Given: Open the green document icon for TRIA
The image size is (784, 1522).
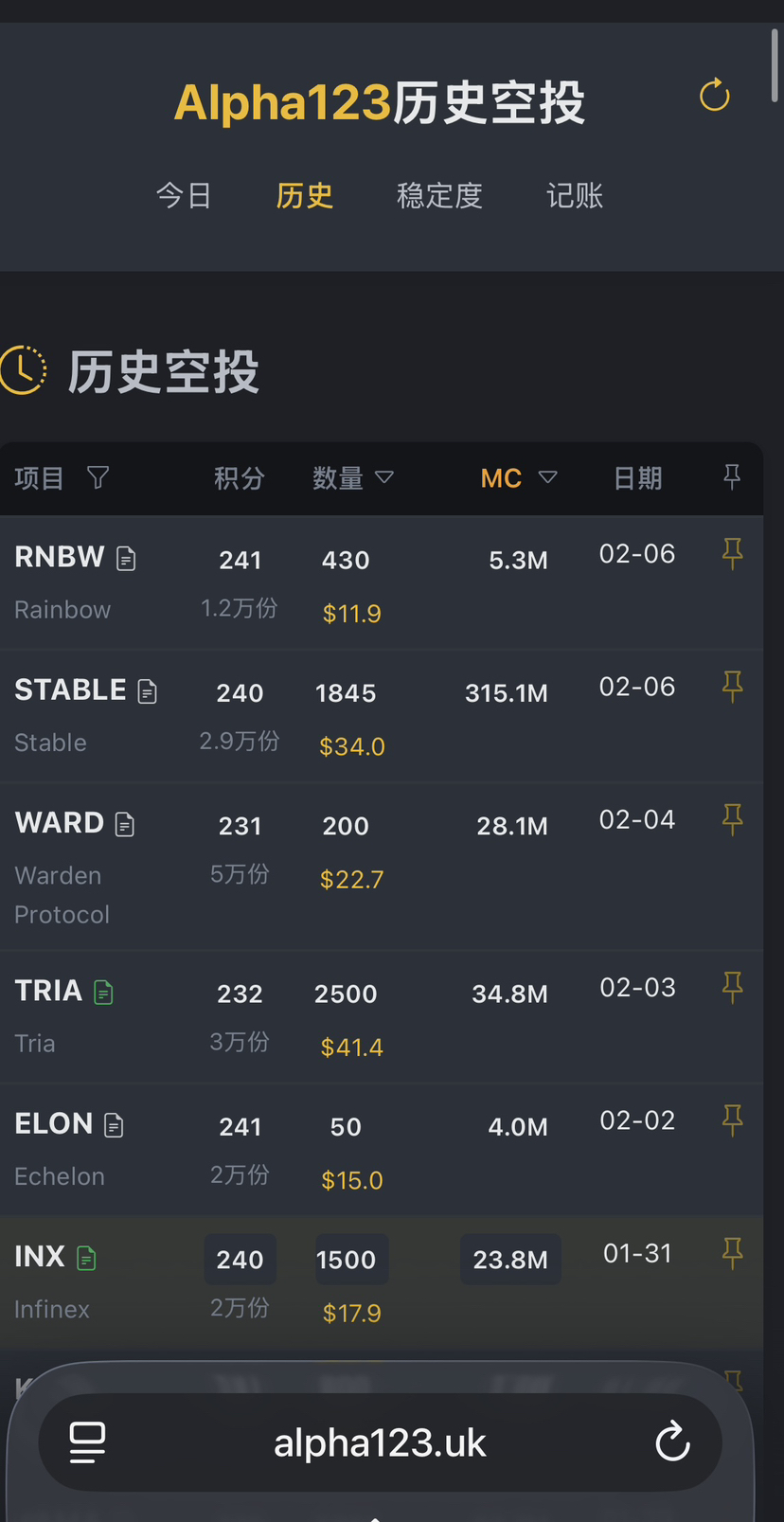Looking at the screenshot, I should click(104, 993).
